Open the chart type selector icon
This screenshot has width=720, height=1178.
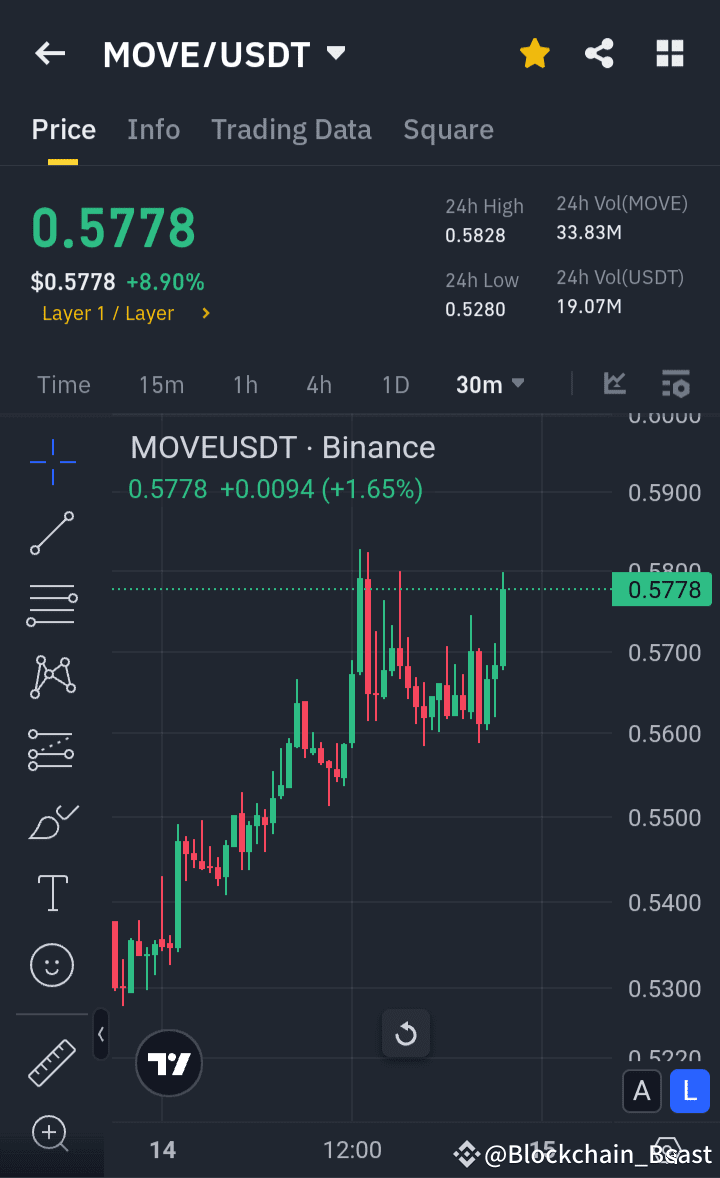coord(615,383)
